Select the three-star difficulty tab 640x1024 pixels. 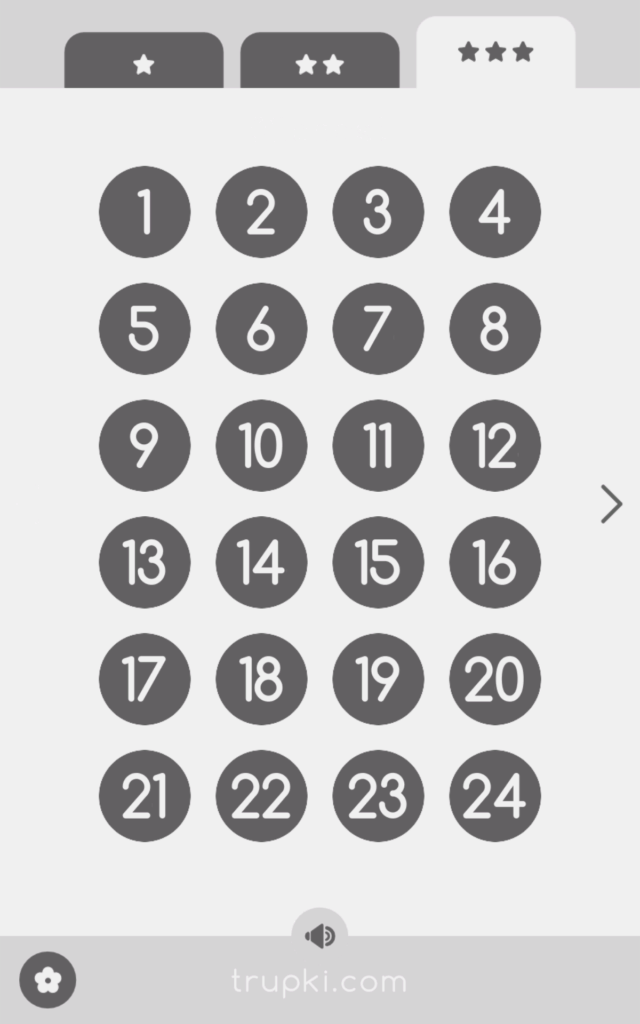pyautogui.click(x=496, y=52)
